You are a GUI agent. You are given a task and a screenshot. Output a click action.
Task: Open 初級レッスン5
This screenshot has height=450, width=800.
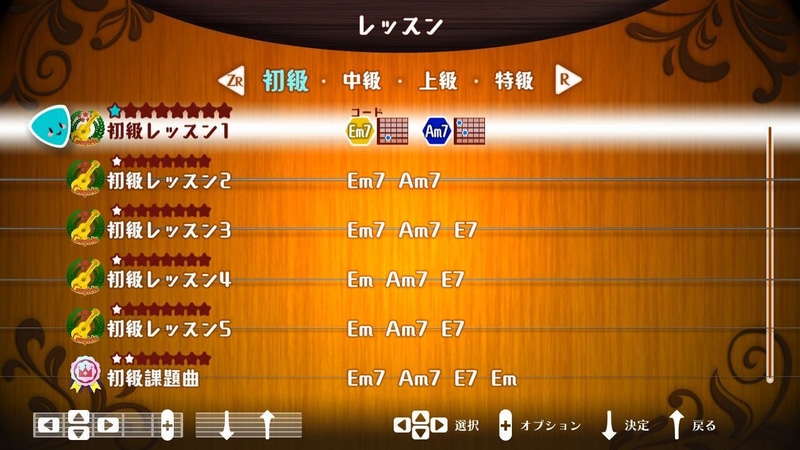168,328
